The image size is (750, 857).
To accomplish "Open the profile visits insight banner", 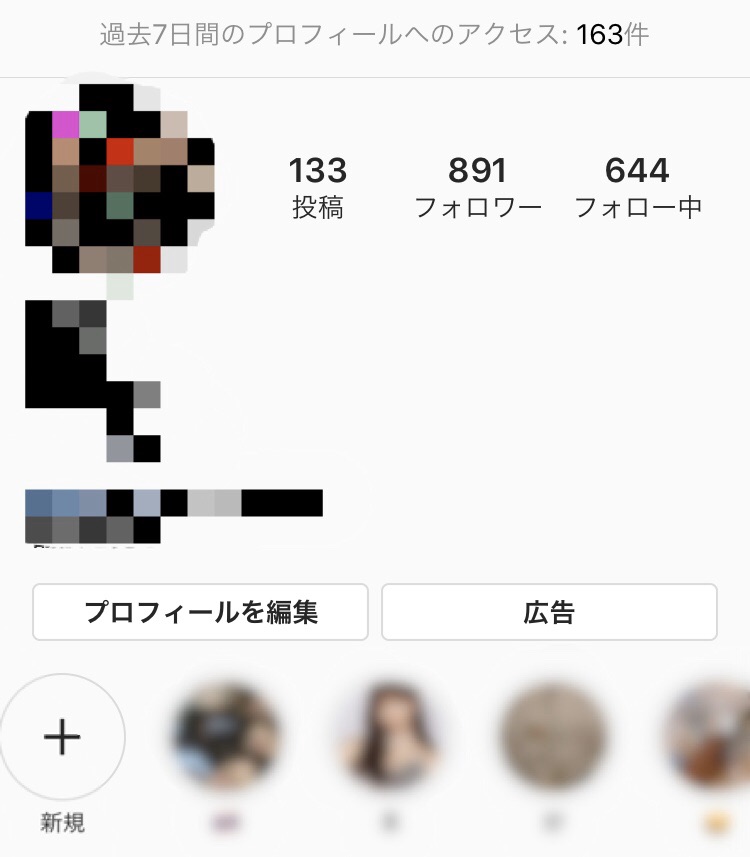I will coord(374,36).
